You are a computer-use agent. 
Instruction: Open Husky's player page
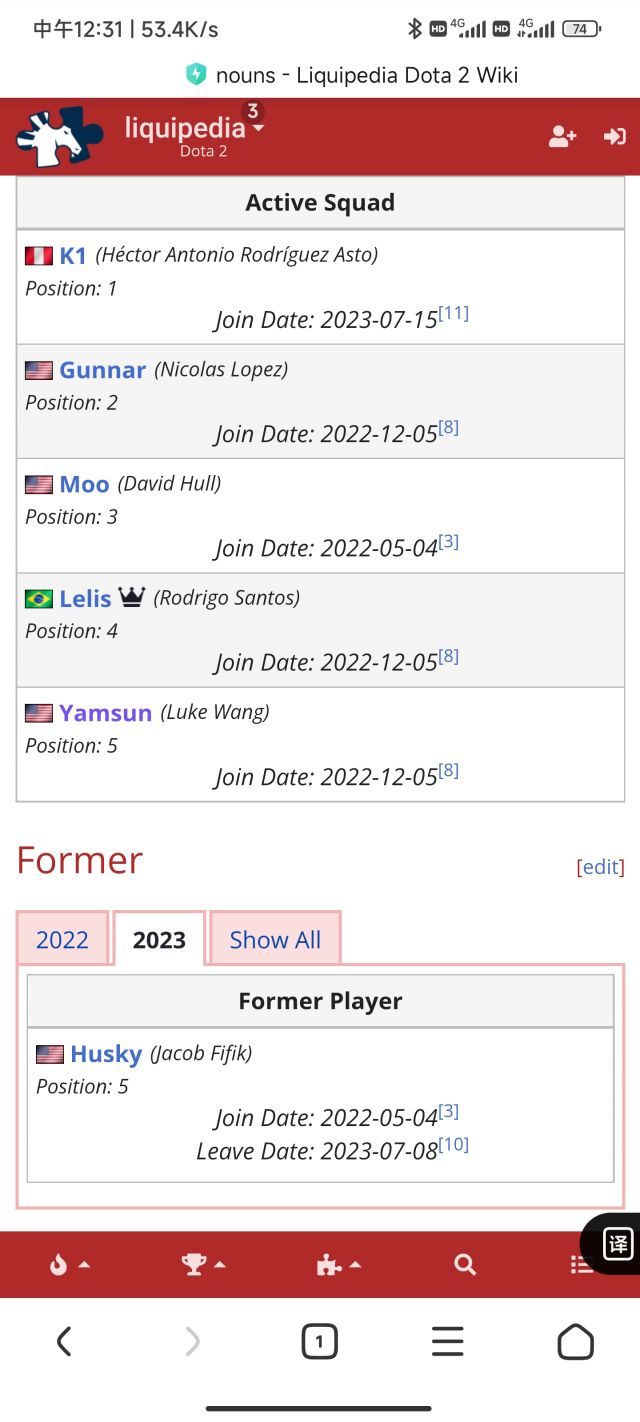[106, 1054]
